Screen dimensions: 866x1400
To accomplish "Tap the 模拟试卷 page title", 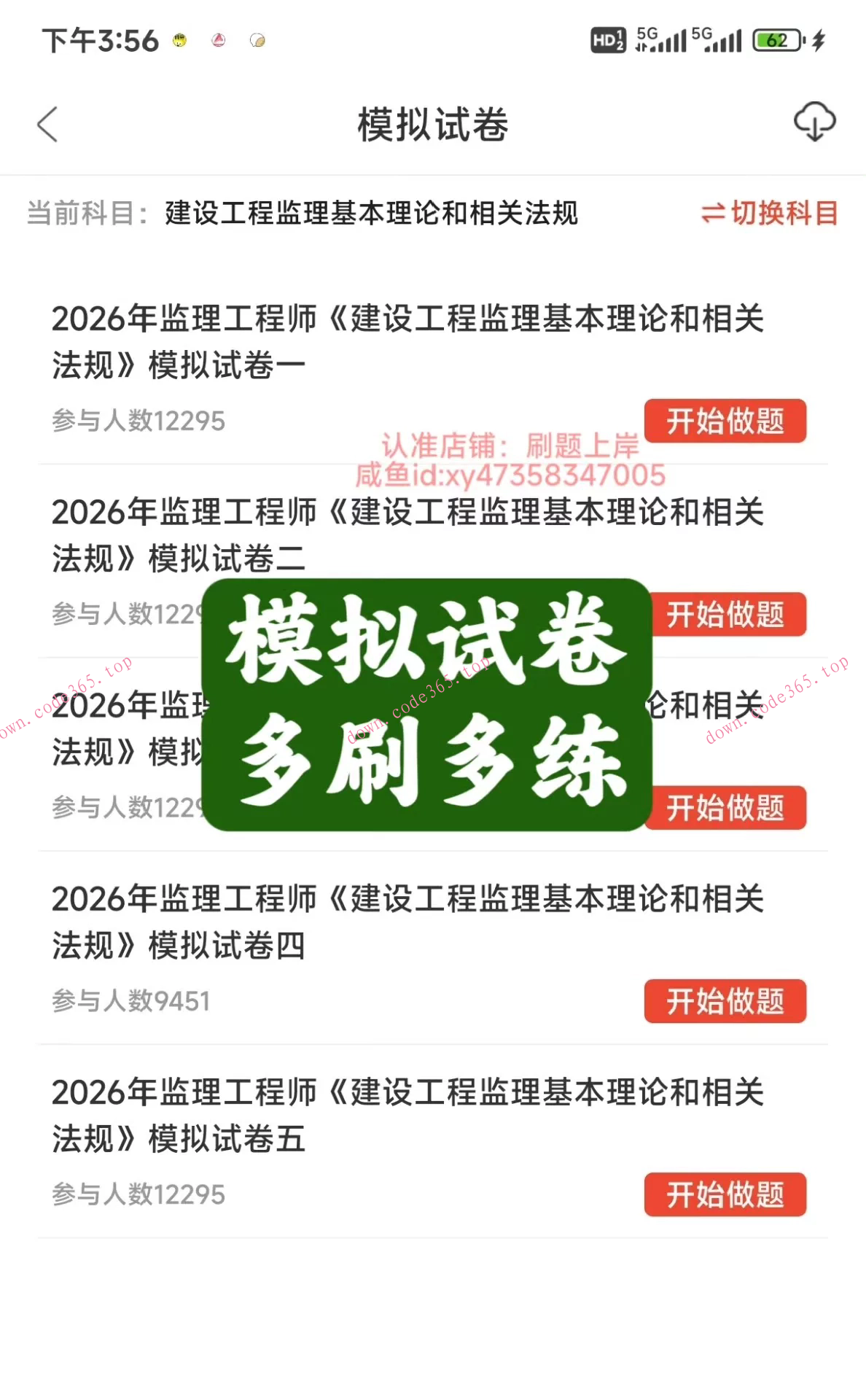I will tap(432, 124).
